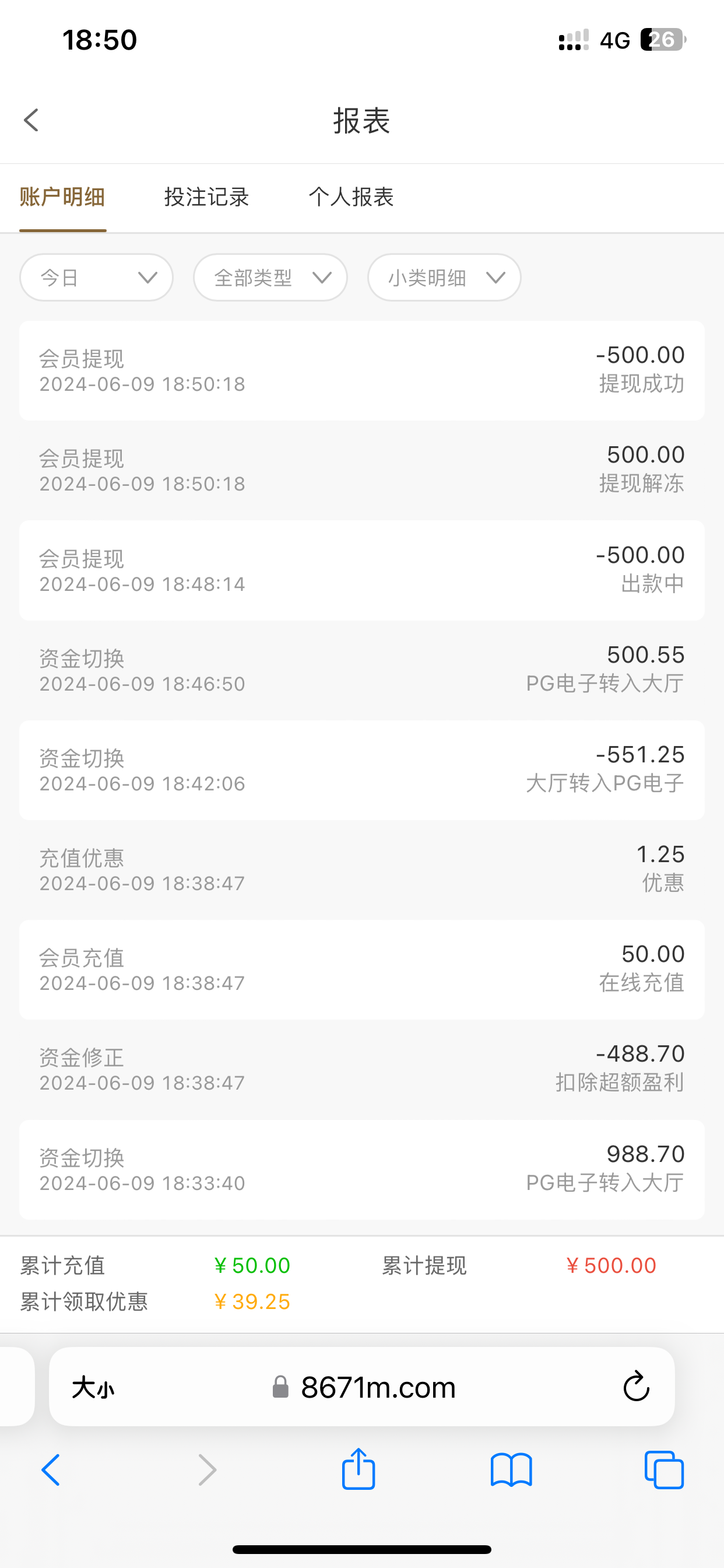Screen dimensions: 724x1568
Task: Tap the Safari back arrow
Action: click(x=51, y=1470)
